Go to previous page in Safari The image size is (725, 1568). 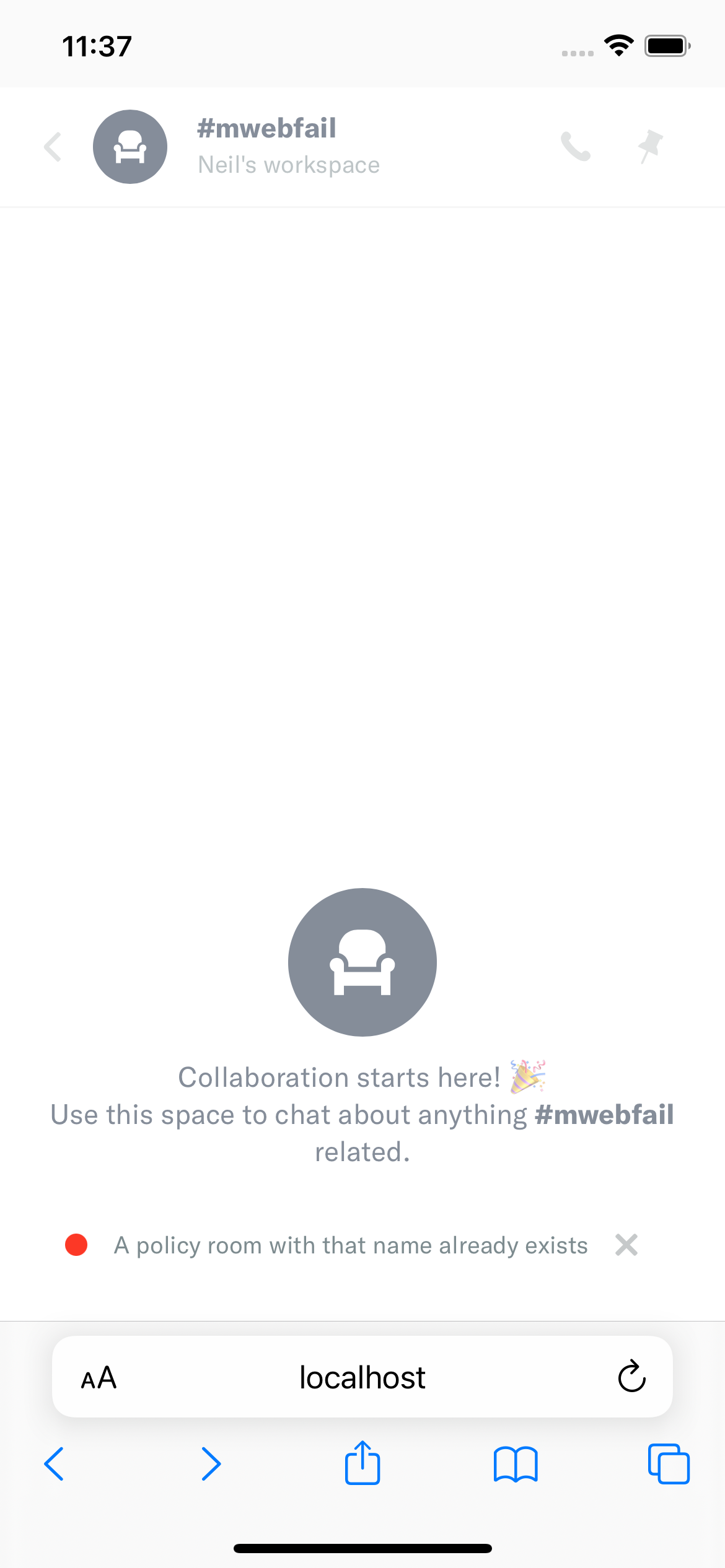coord(55,1464)
